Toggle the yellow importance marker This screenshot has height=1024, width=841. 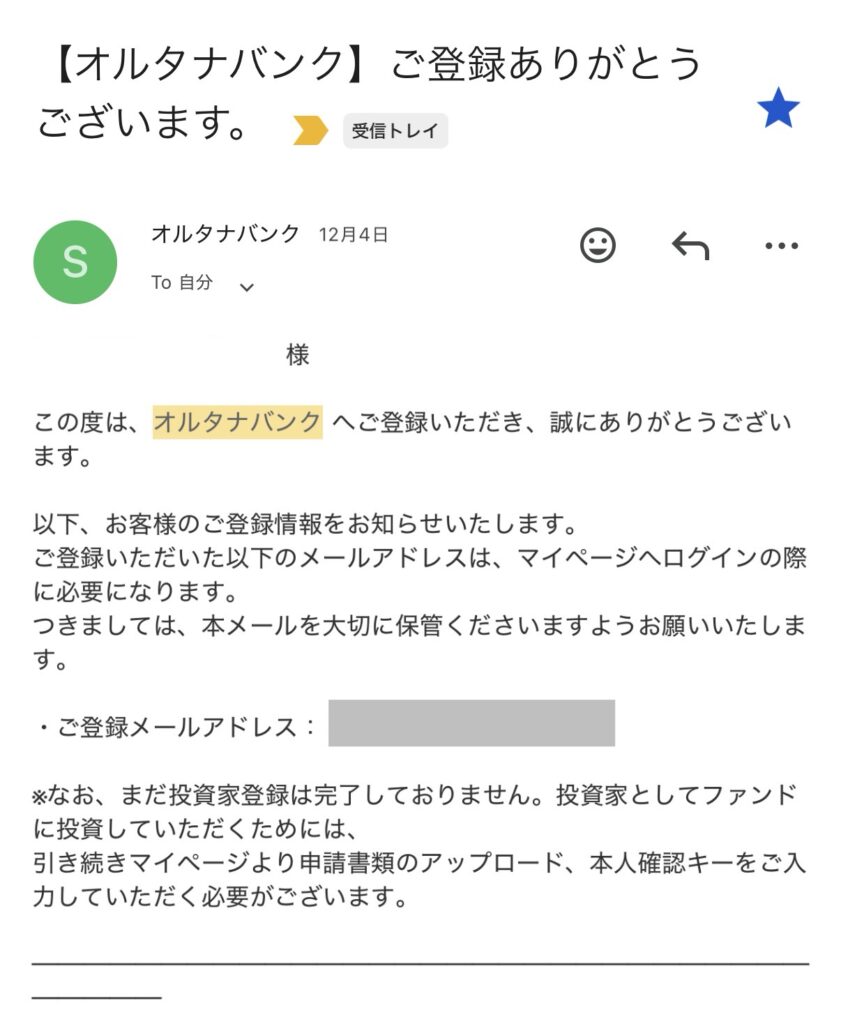click(x=310, y=131)
